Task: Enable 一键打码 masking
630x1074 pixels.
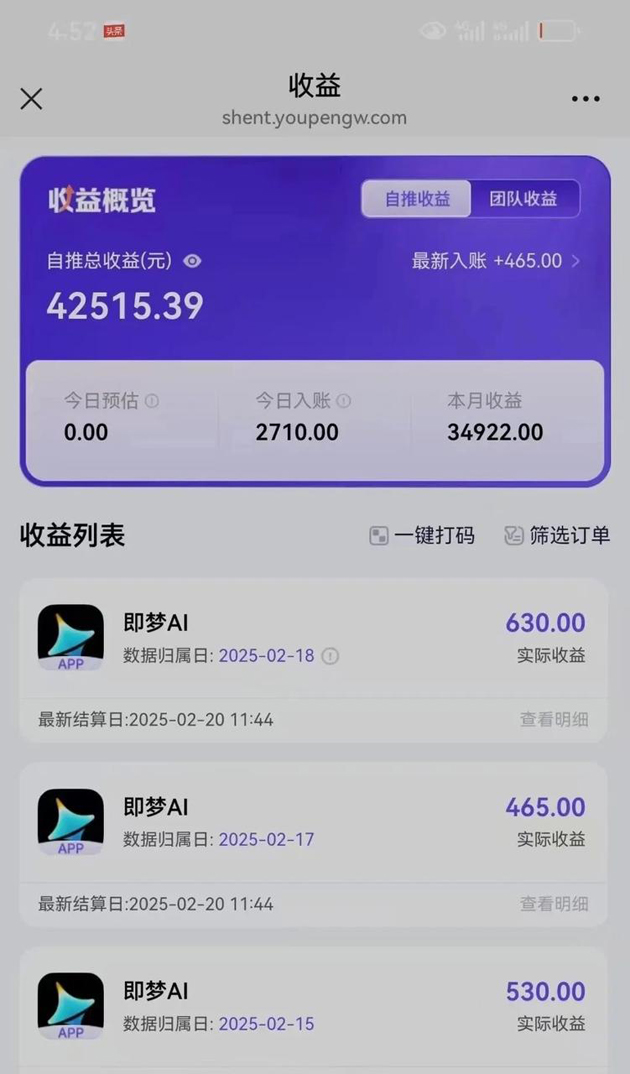Action: [x=422, y=536]
